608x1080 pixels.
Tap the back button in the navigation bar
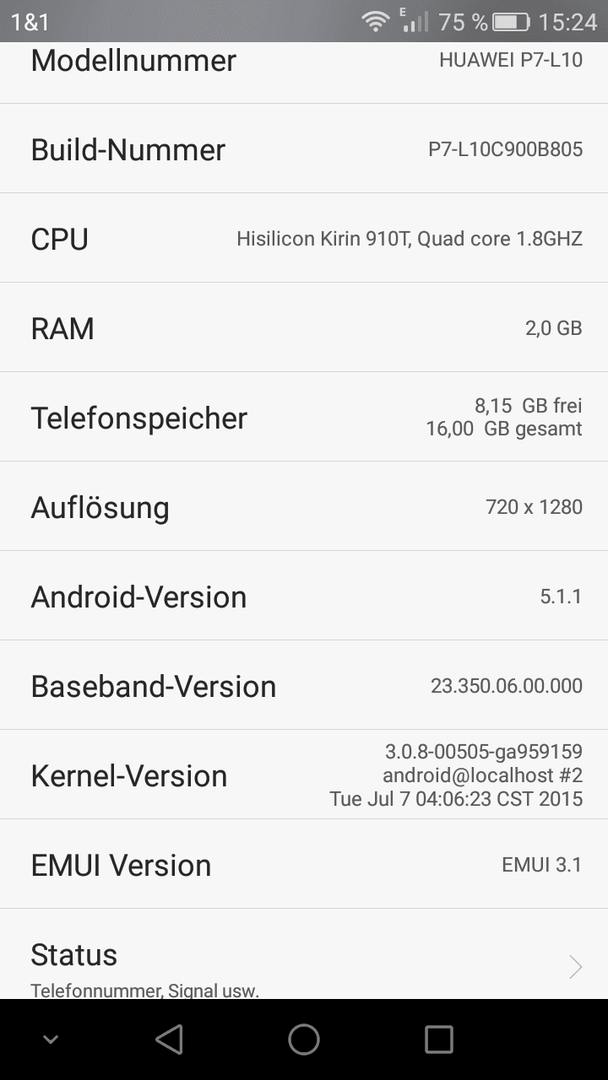[x=169, y=1039]
